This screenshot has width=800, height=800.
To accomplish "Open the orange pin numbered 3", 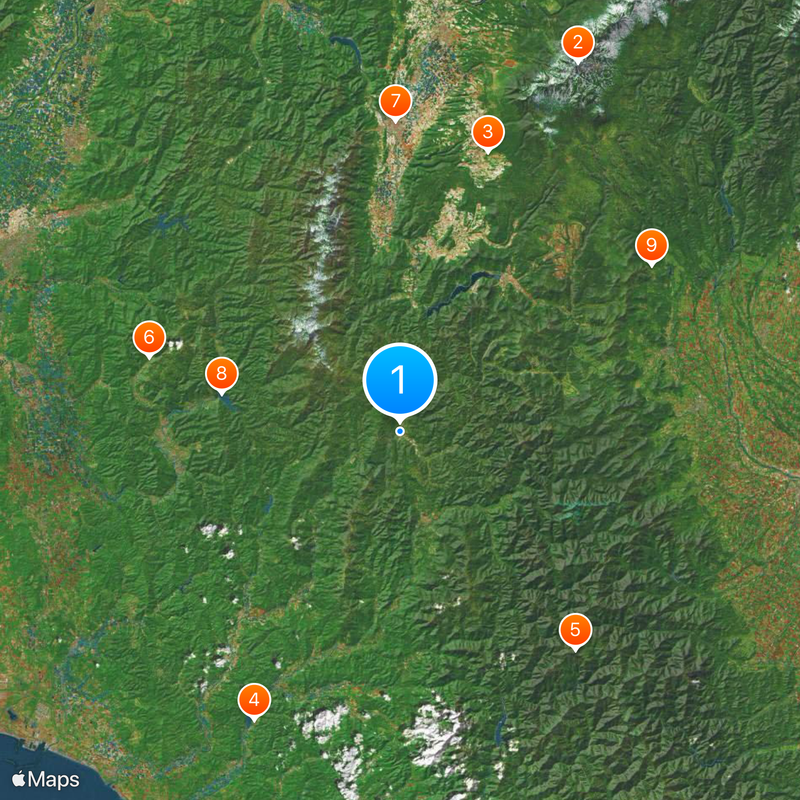I will tap(488, 131).
